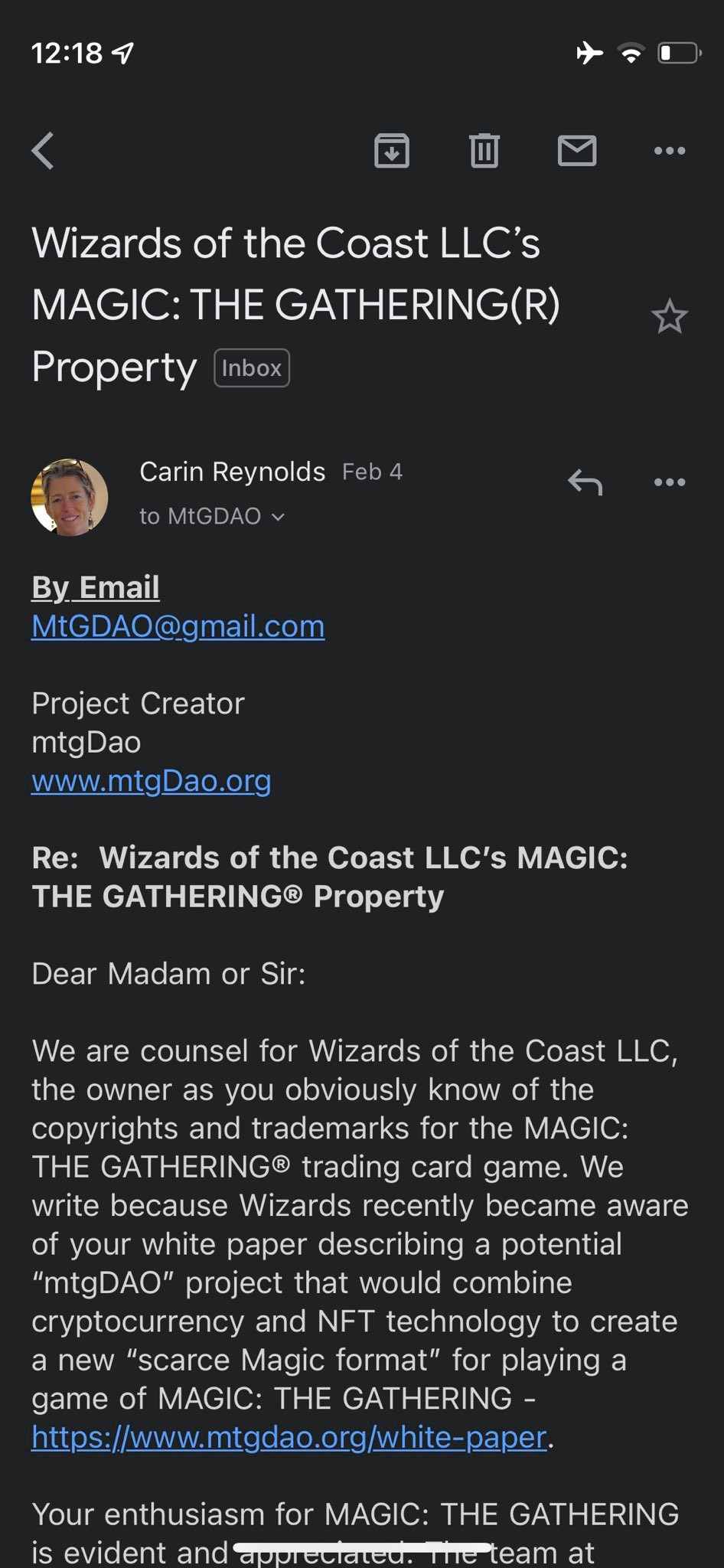Viewport: 724px width, 1568px height.
Task: Delete this email with the trash icon
Action: tap(484, 151)
